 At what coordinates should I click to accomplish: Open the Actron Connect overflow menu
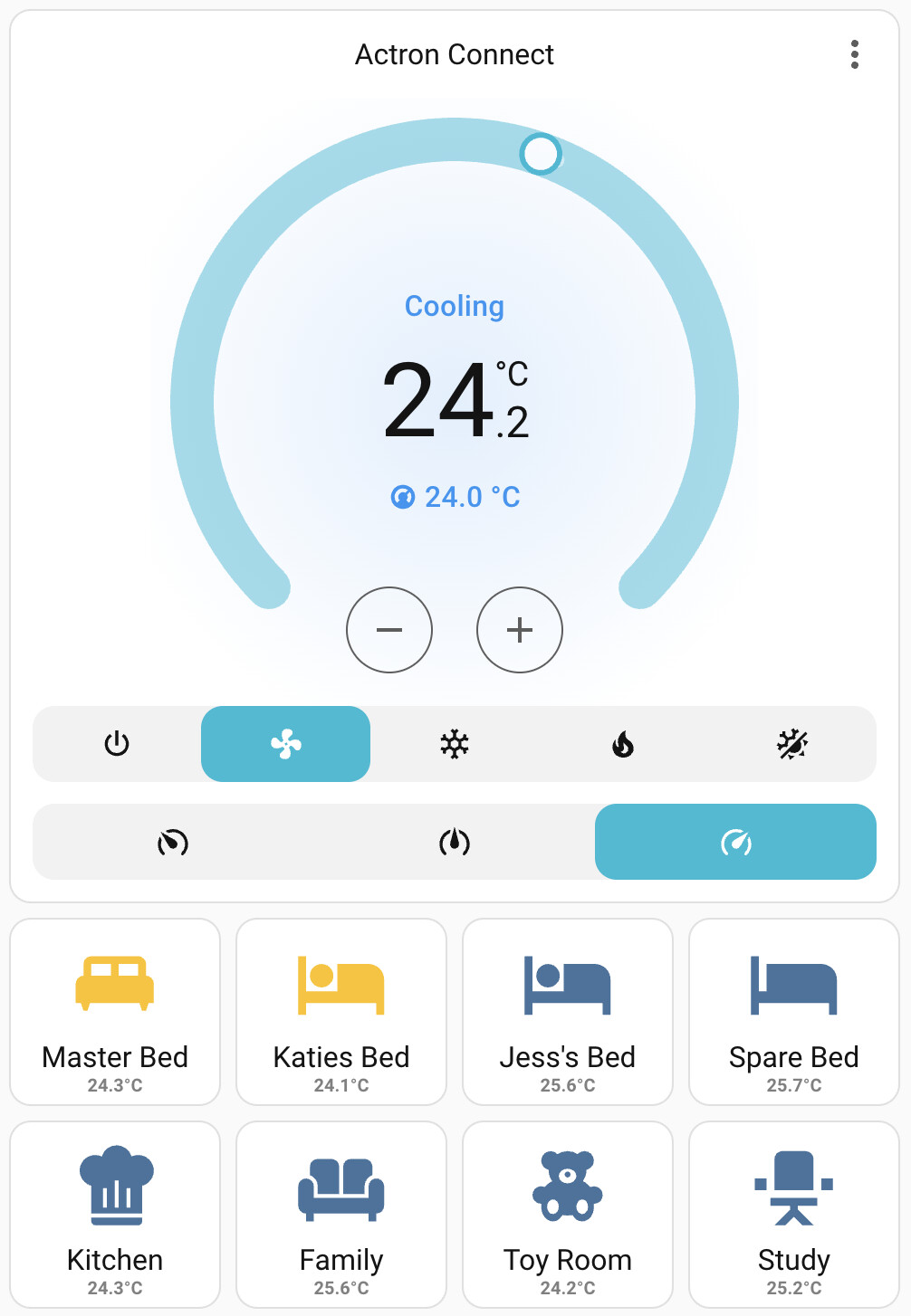pyautogui.click(x=854, y=54)
